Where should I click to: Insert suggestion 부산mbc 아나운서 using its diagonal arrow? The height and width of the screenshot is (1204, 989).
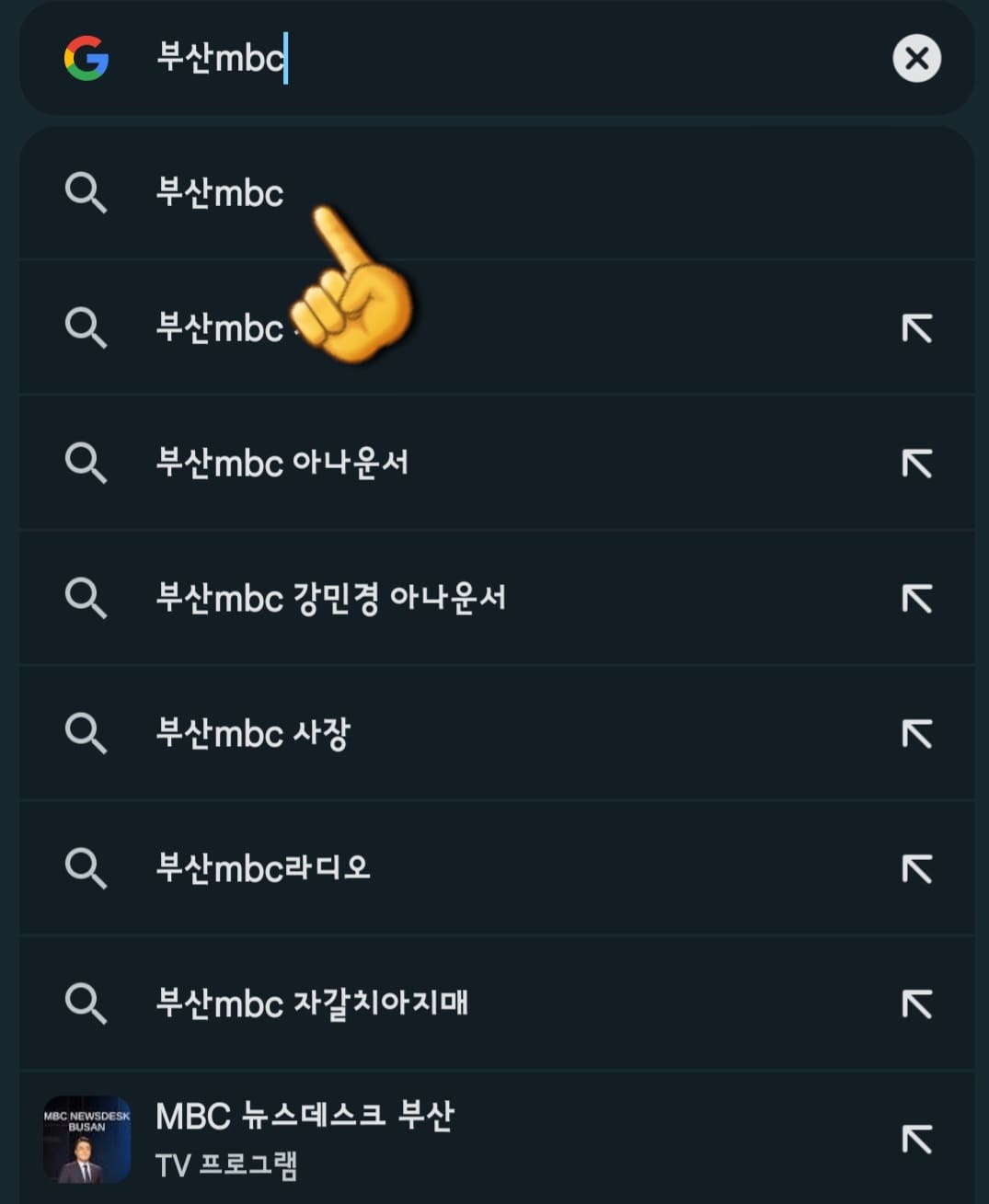(x=916, y=463)
